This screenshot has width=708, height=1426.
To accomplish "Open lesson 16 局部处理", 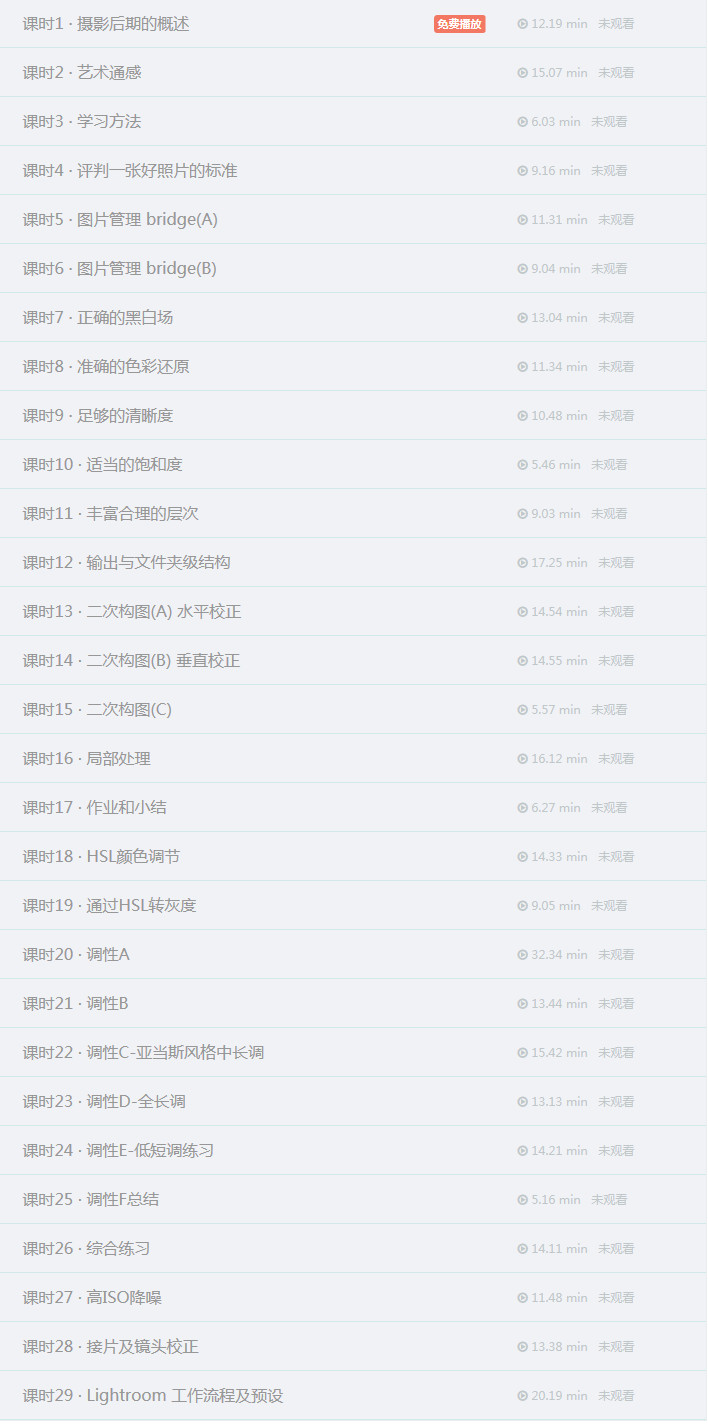I will click(353, 759).
